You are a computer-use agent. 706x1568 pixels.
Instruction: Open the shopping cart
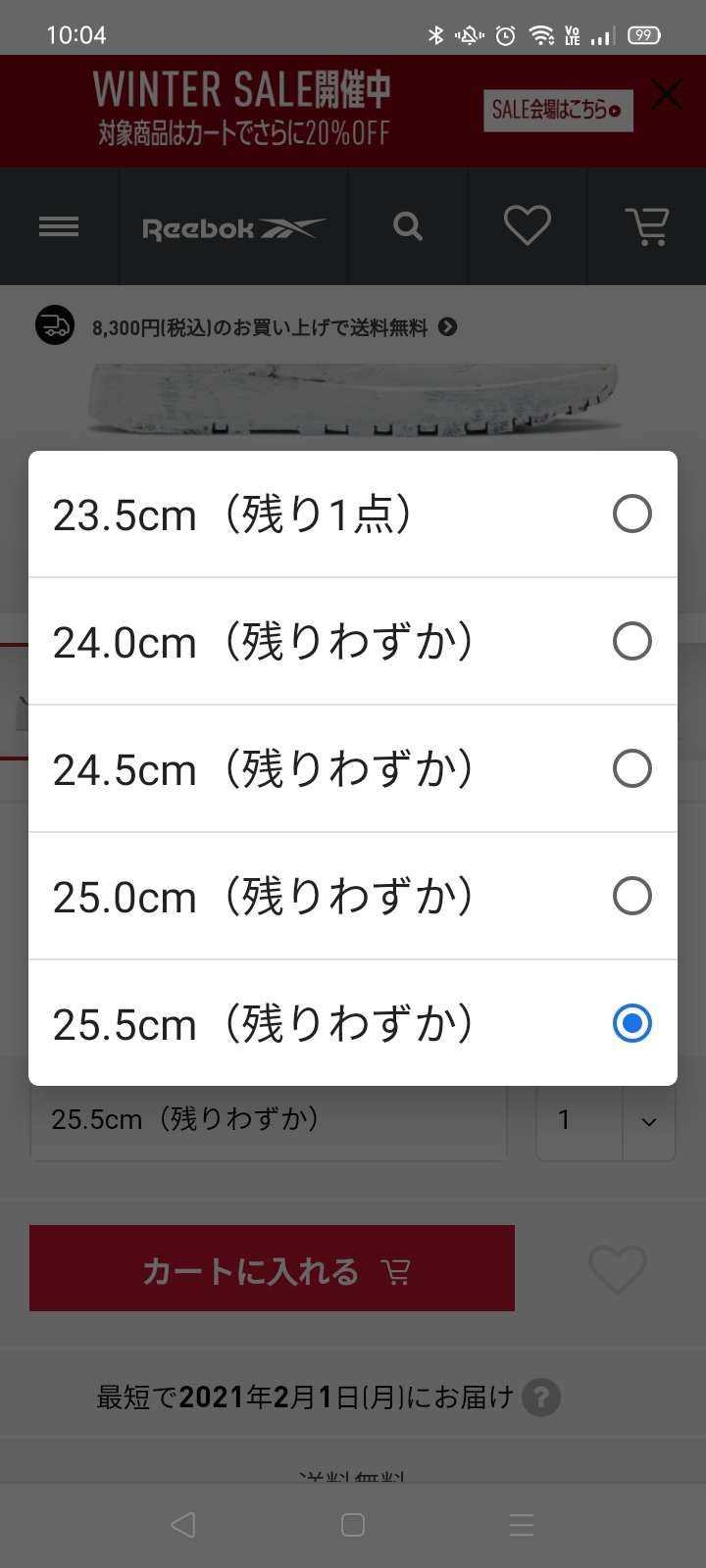[x=647, y=226]
